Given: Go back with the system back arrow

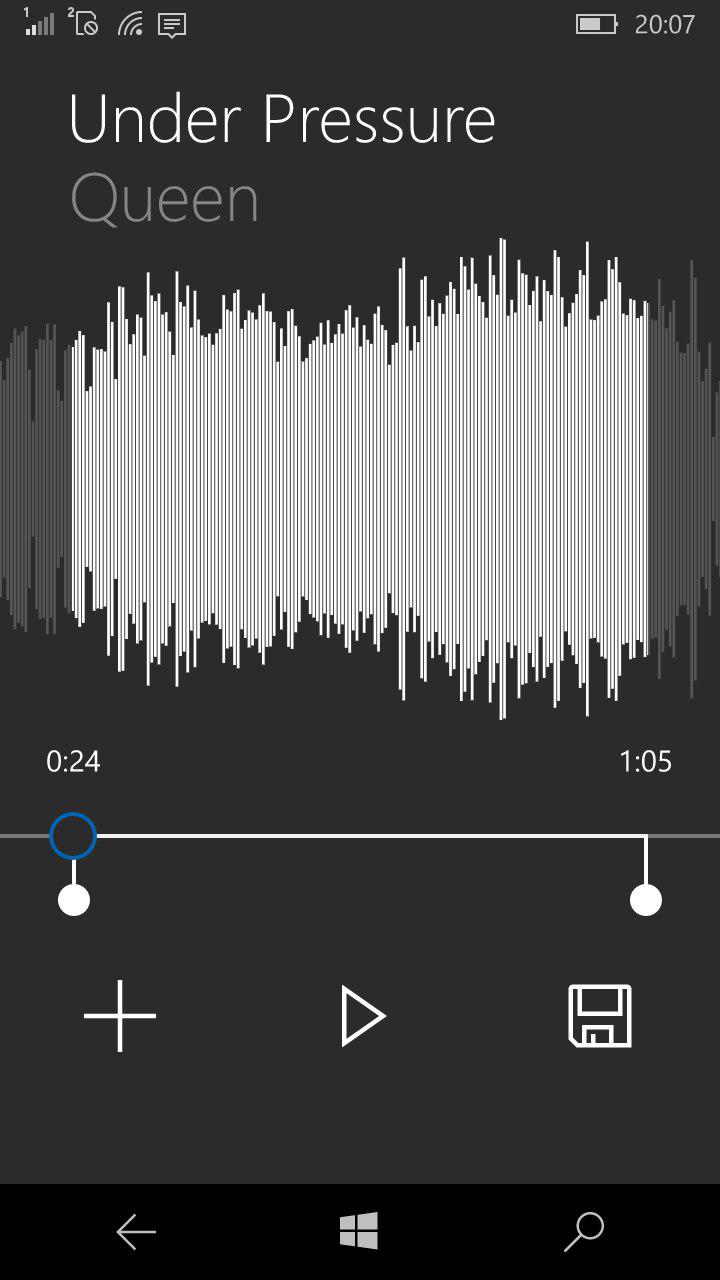Looking at the screenshot, I should tap(136, 1232).
